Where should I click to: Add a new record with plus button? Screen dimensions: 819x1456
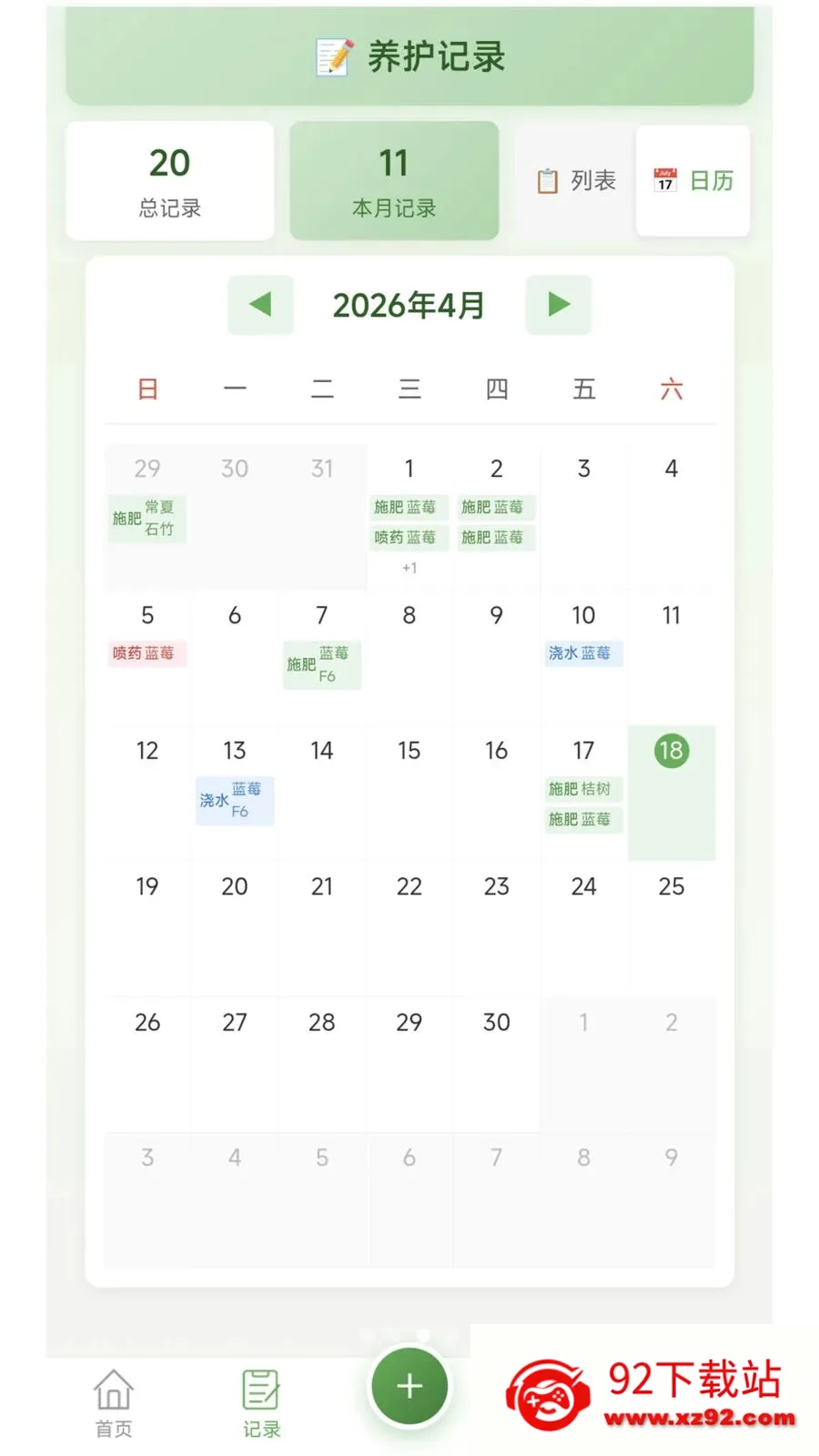pos(409,1386)
